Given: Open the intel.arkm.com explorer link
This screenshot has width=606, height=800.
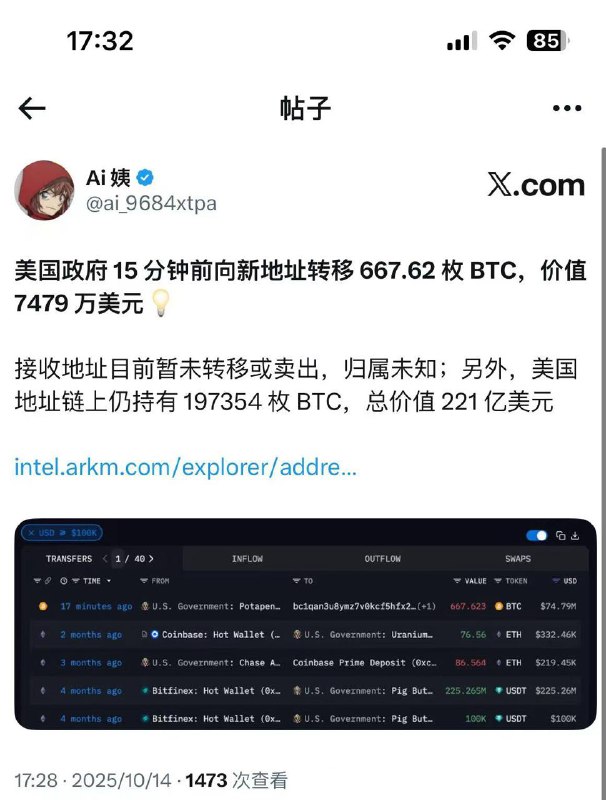Looking at the screenshot, I should click(185, 467).
